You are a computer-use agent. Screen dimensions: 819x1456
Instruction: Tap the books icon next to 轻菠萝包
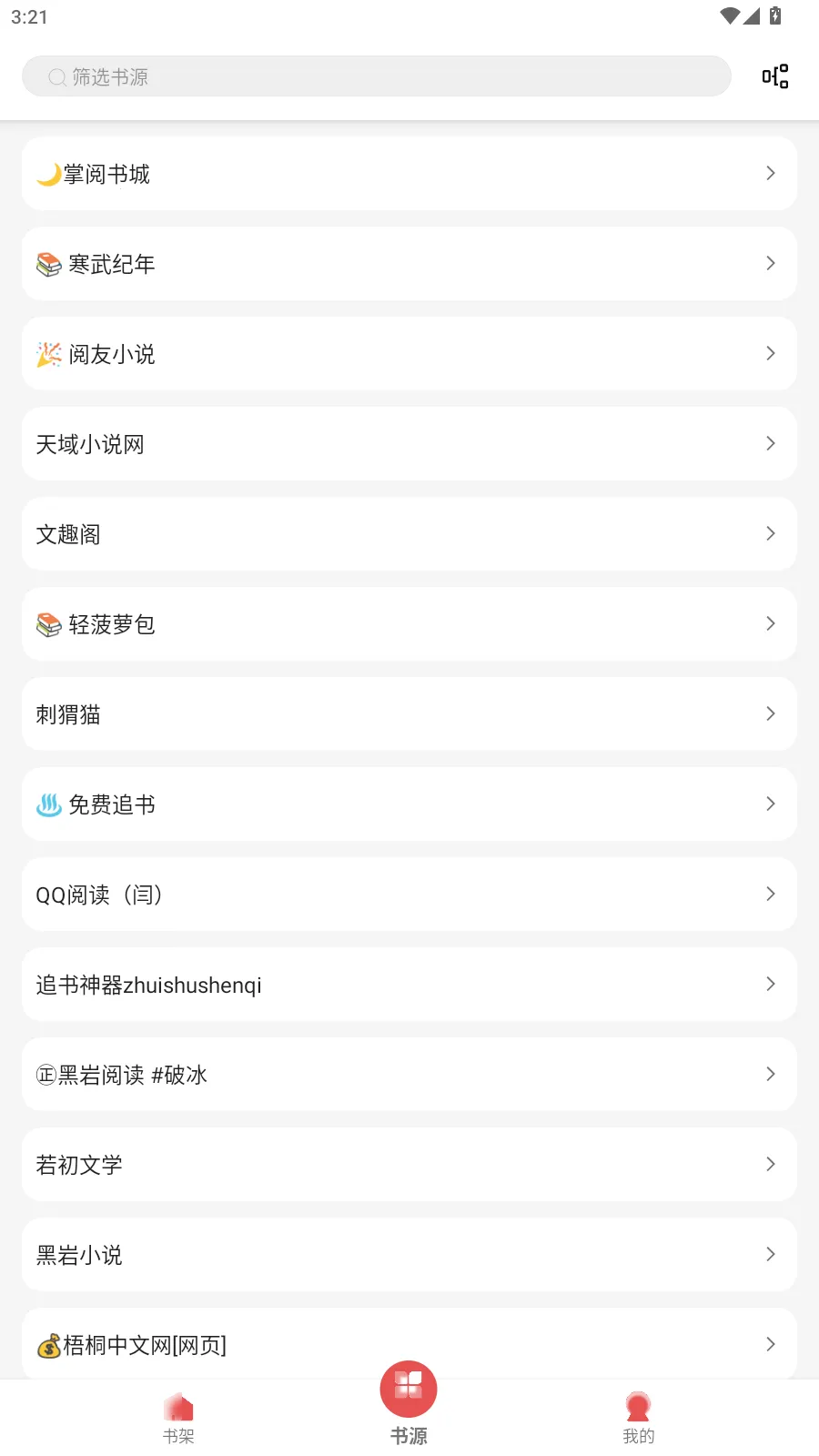tap(47, 623)
